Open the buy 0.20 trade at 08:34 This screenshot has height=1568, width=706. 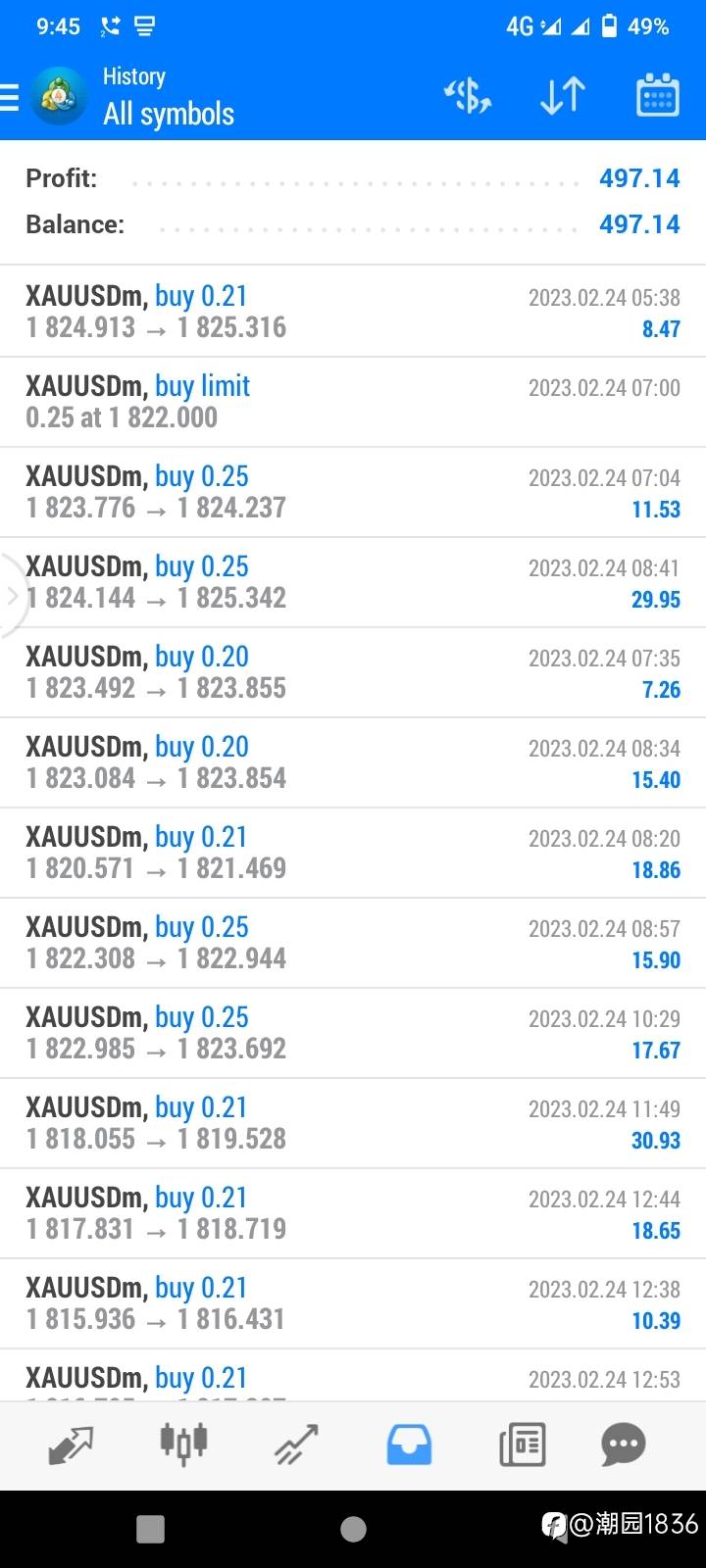coord(353,762)
